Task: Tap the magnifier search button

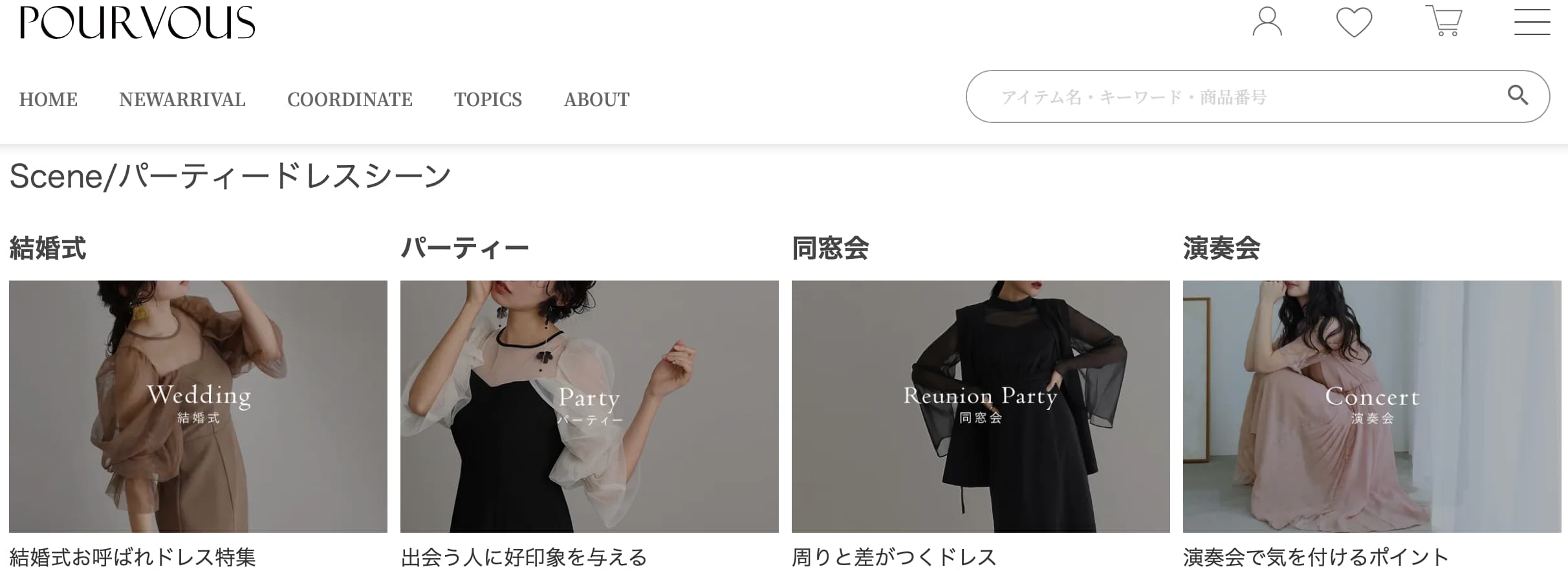Action: click(1518, 96)
